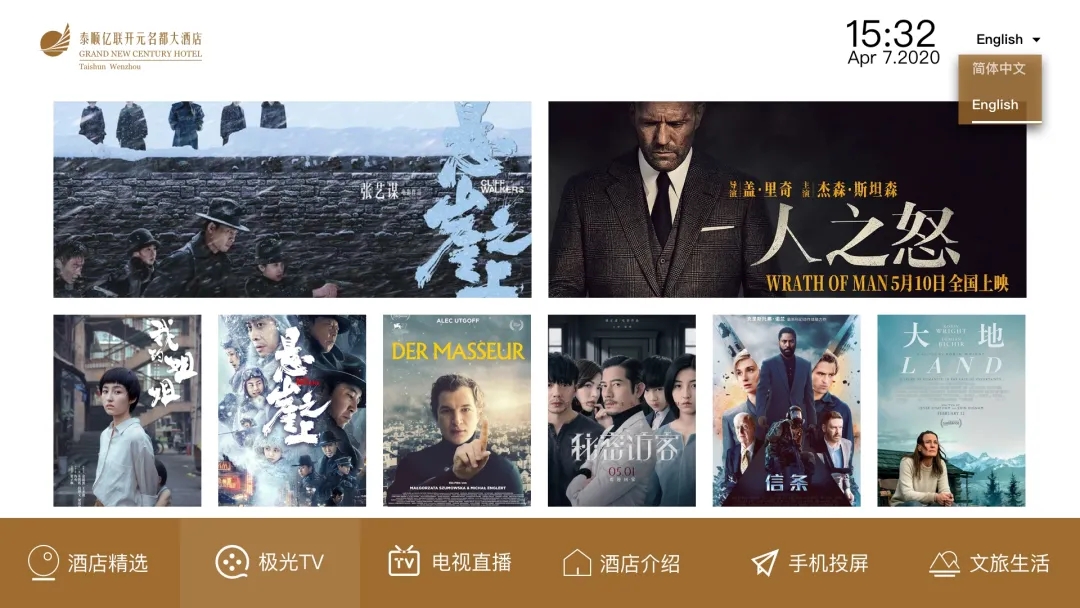This screenshot has height=608, width=1080.
Task: Open the 酒店介绍 hotel introduction tab
Action: (622, 563)
